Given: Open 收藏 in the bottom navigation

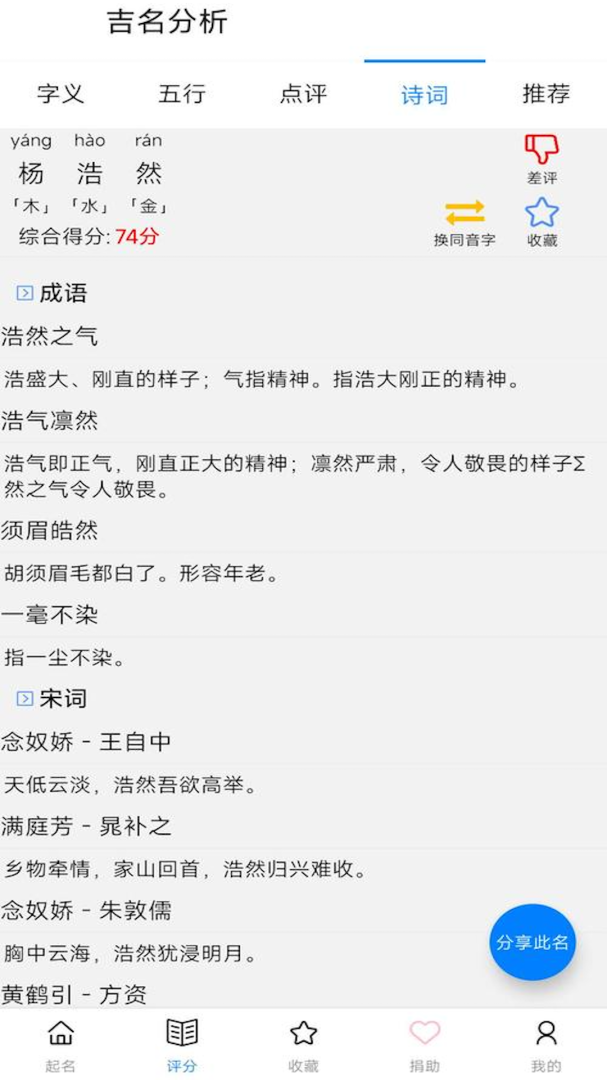Looking at the screenshot, I should coord(303,1045).
